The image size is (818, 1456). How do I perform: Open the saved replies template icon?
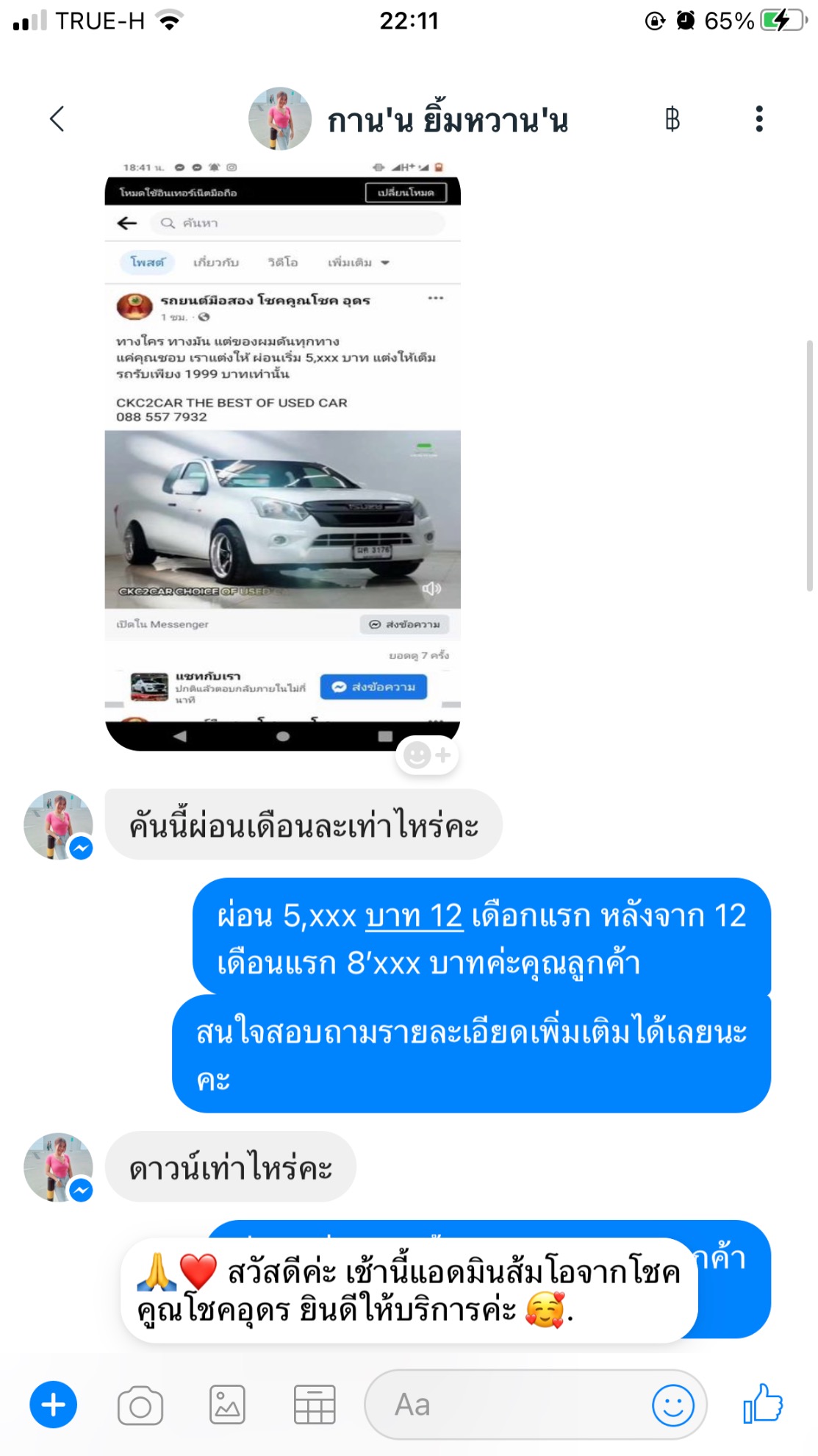tap(315, 1405)
